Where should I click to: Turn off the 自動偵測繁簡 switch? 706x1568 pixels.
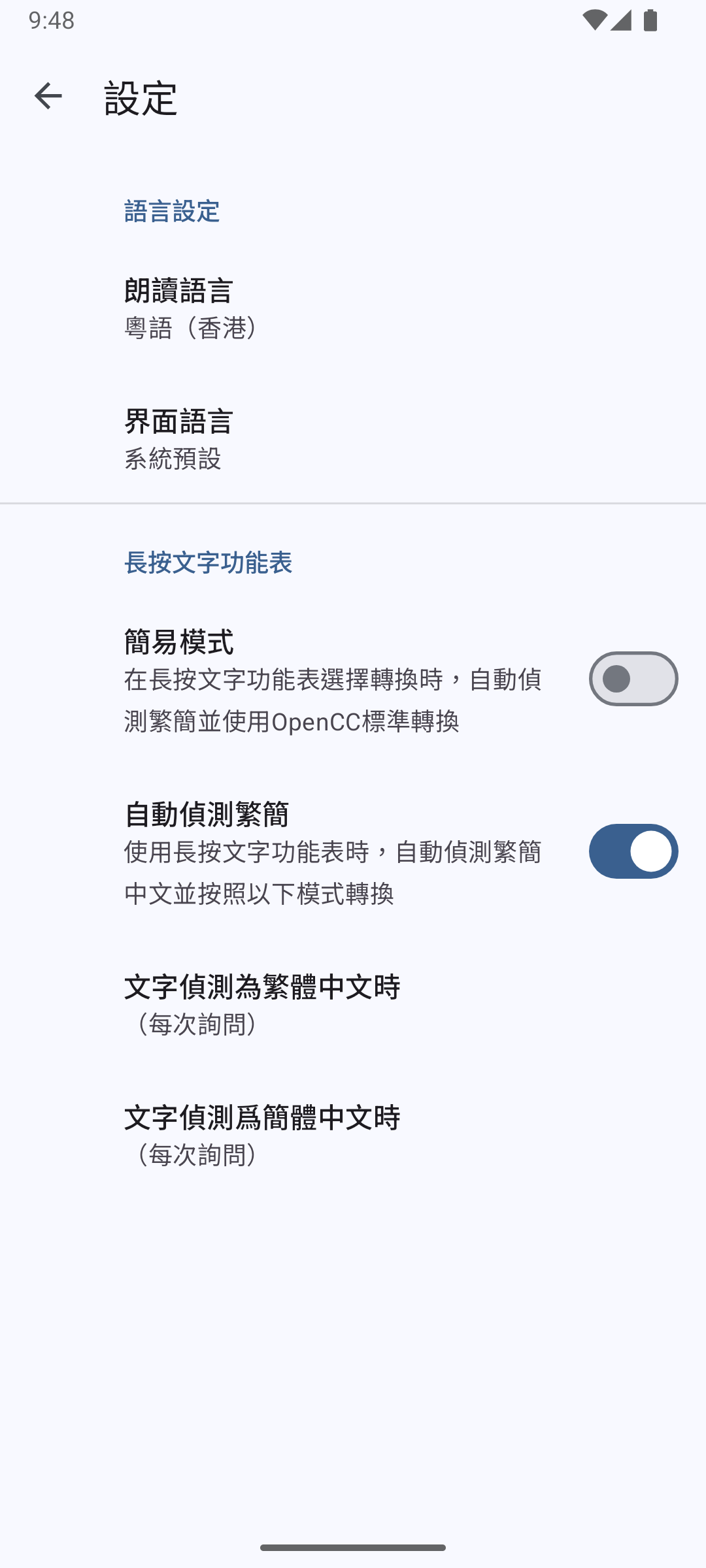point(633,851)
